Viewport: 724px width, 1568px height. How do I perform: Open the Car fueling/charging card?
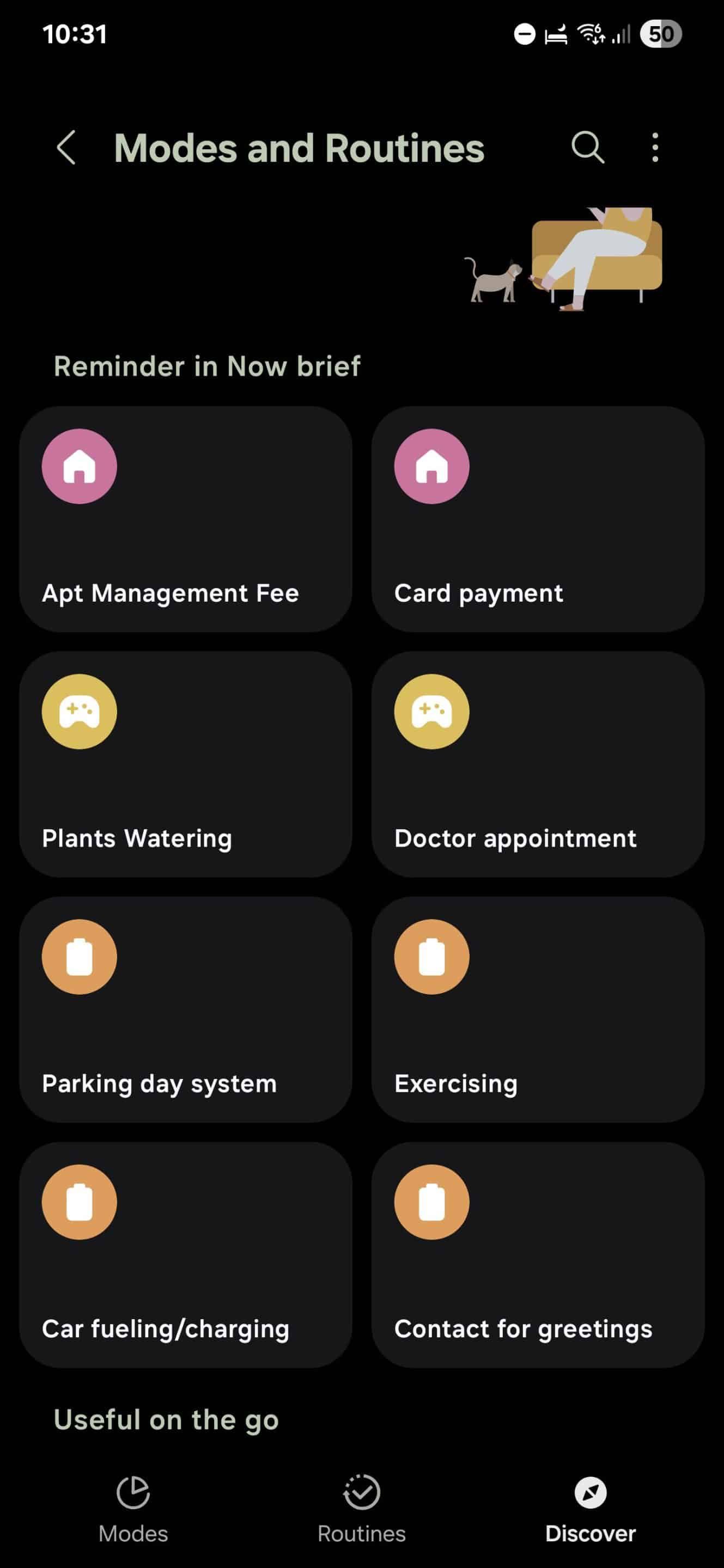tap(186, 1255)
